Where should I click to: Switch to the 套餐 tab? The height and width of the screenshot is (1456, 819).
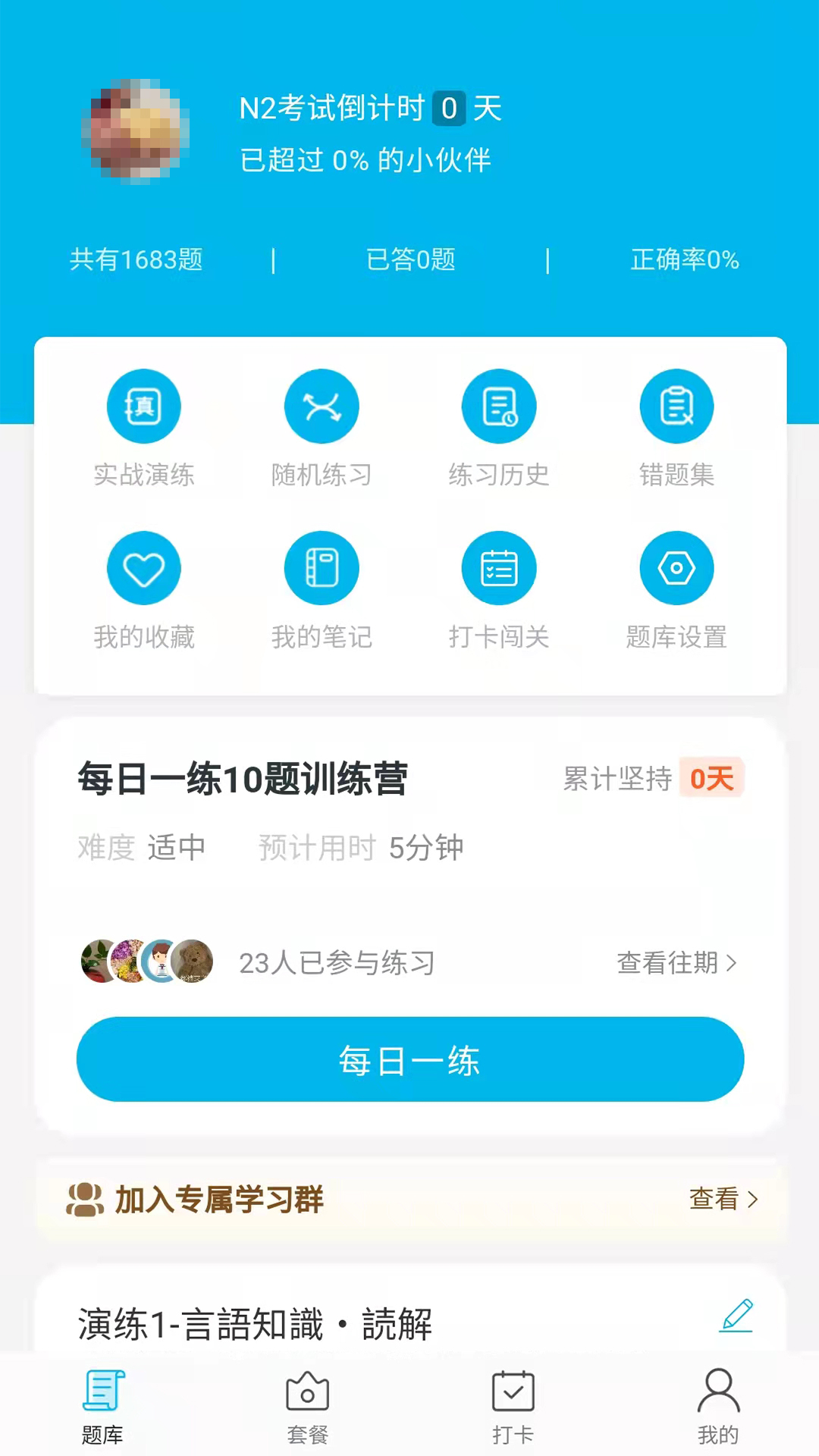click(x=307, y=1407)
